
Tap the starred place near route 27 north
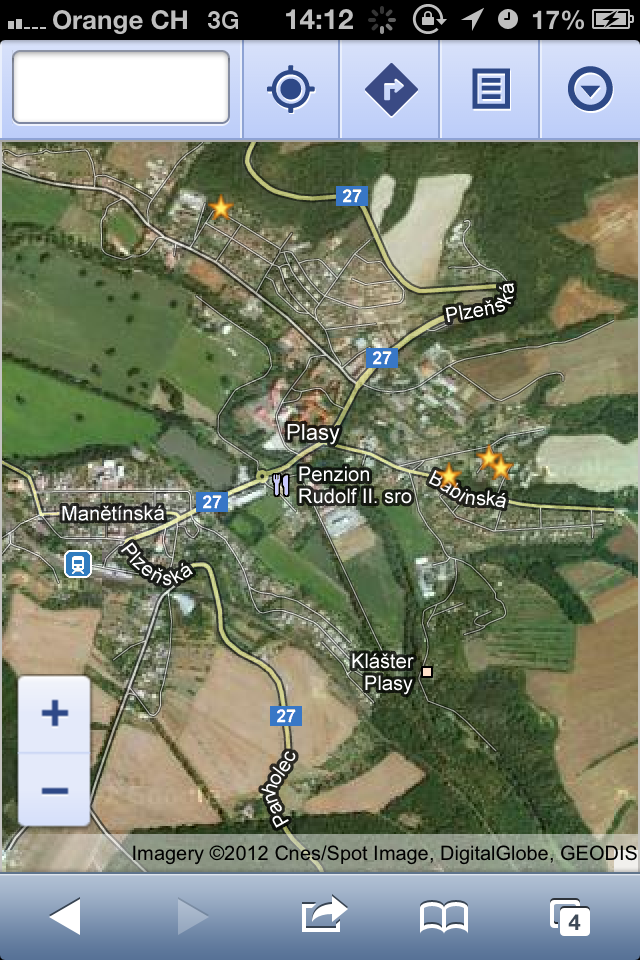click(220, 208)
